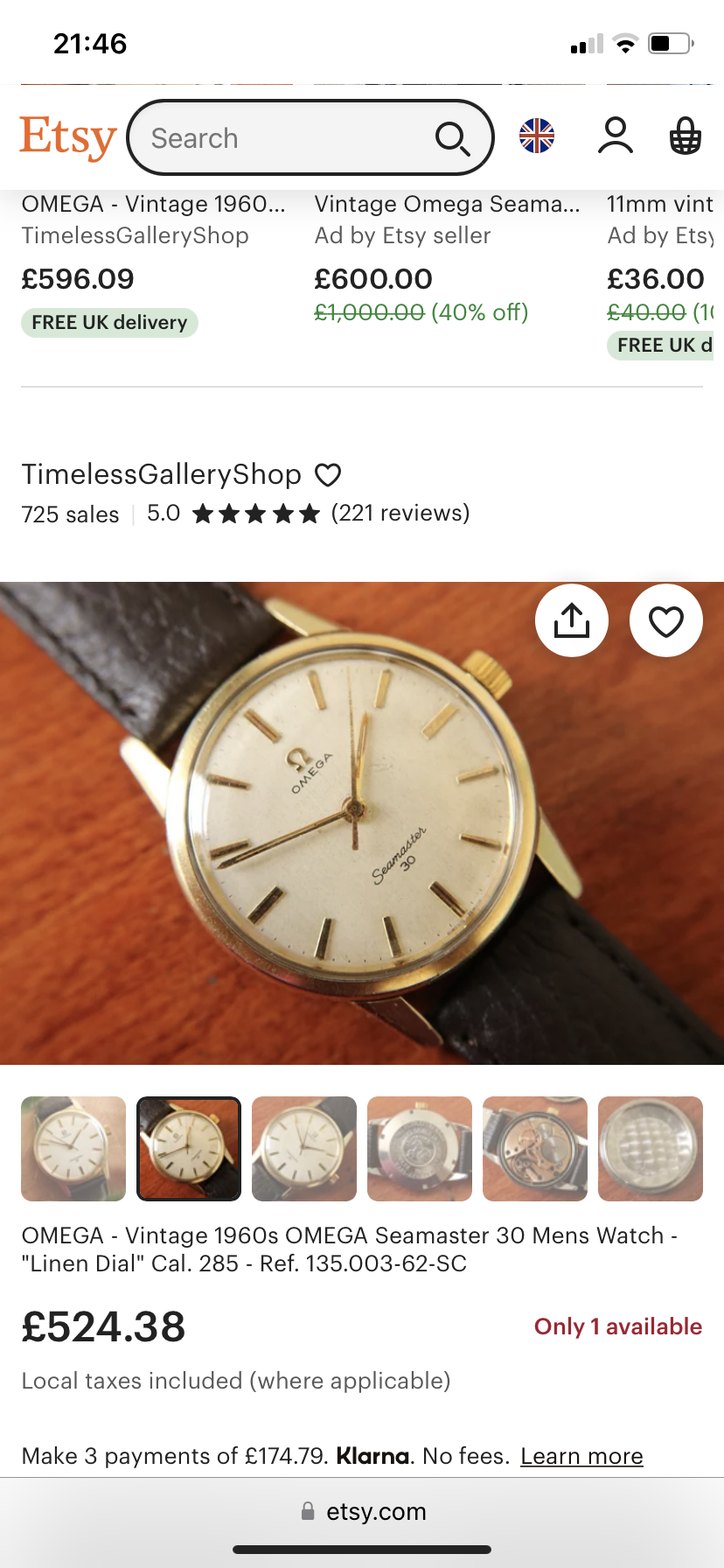Open the shopping basket

click(x=685, y=136)
